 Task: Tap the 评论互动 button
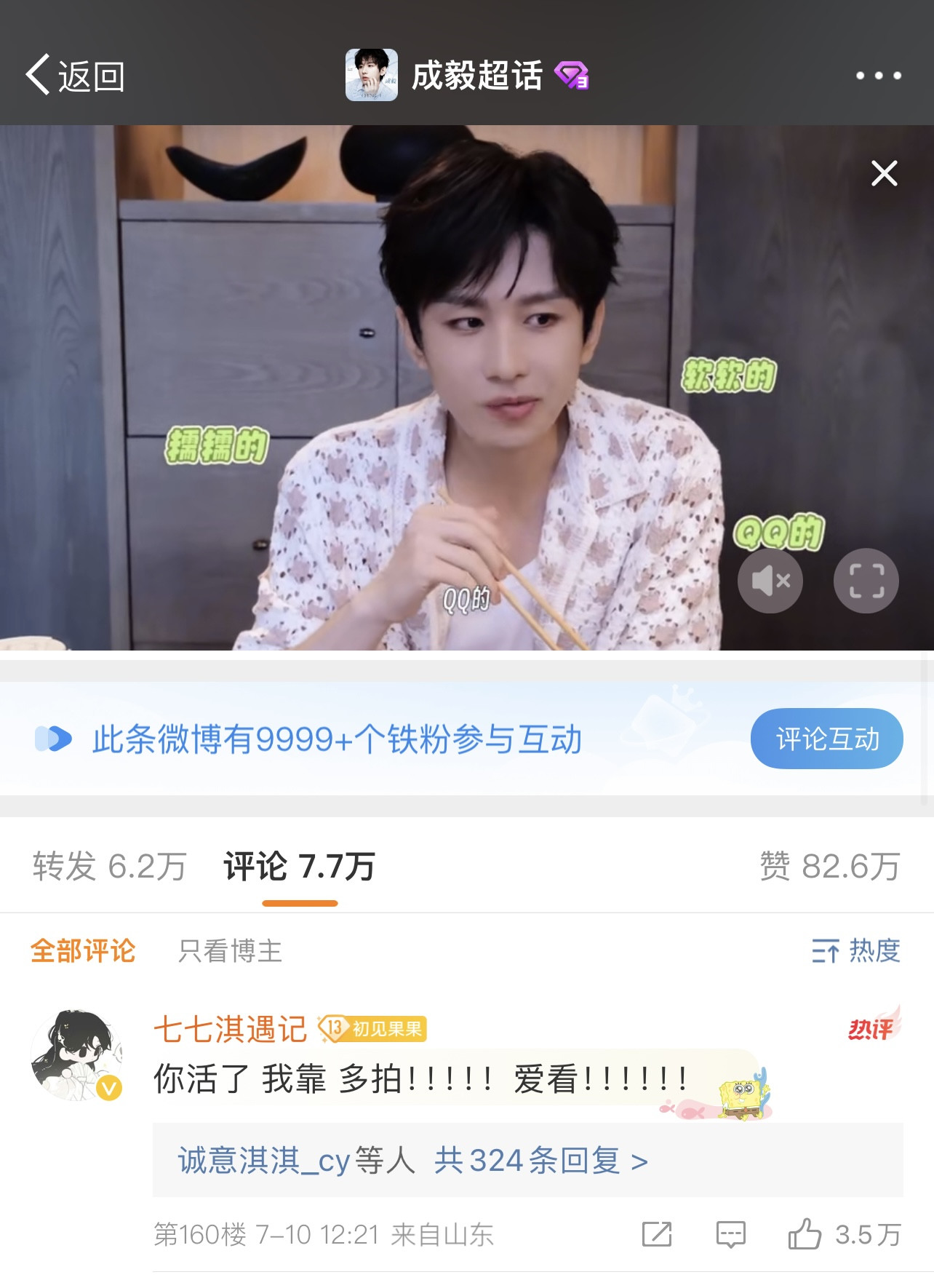coord(826,739)
